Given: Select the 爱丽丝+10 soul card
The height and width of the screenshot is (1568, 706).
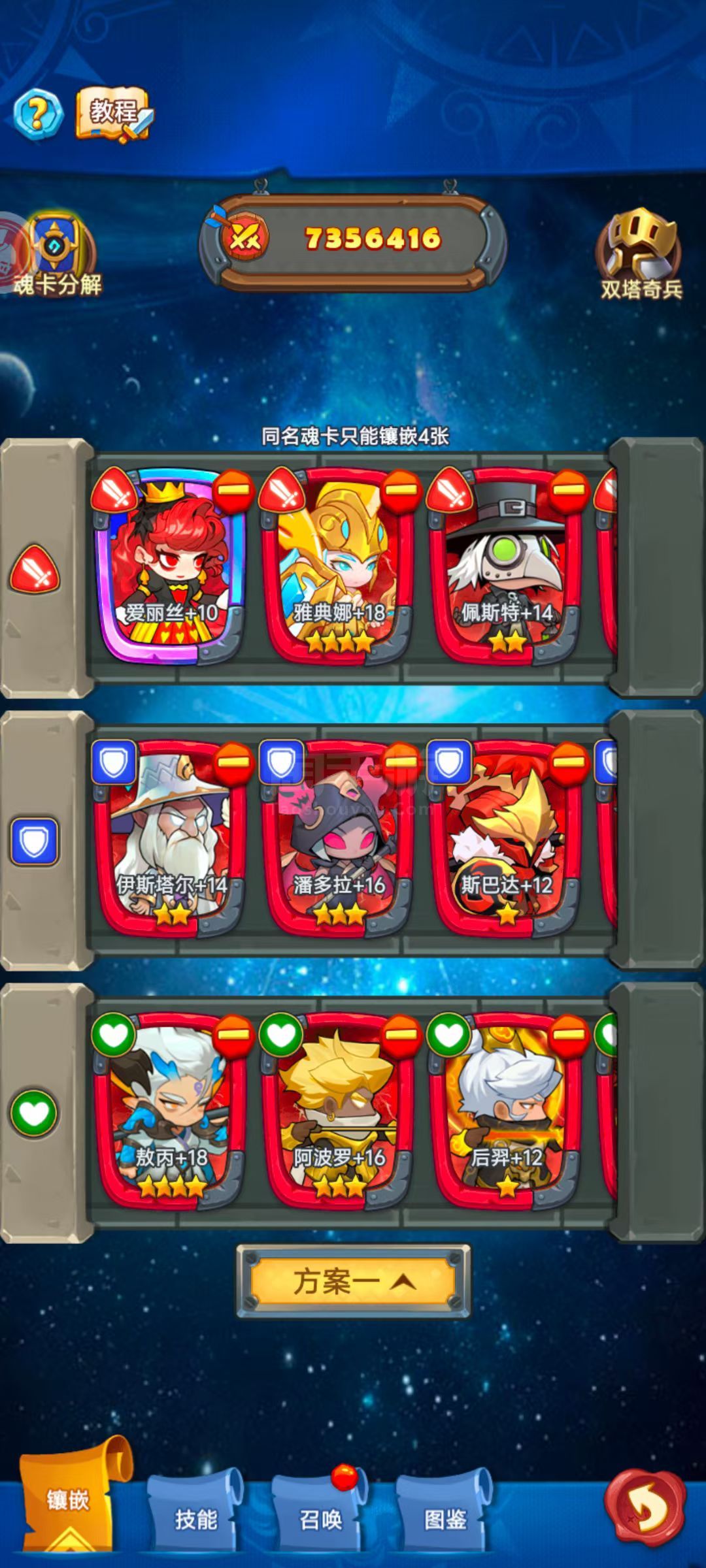Looking at the screenshot, I should (171, 567).
